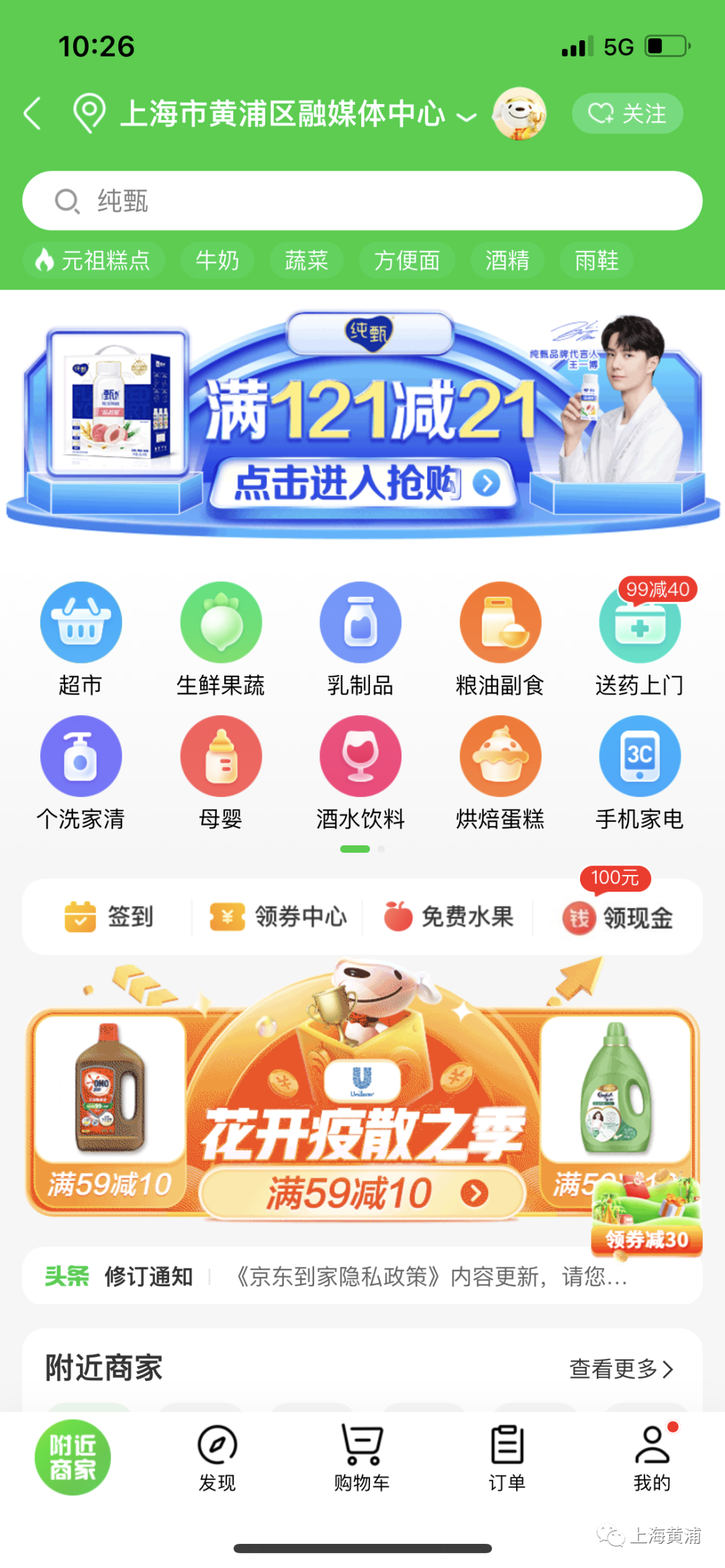The width and height of the screenshot is (725, 1568).
Task: Open the 送药上门 category
Action: coord(640,637)
